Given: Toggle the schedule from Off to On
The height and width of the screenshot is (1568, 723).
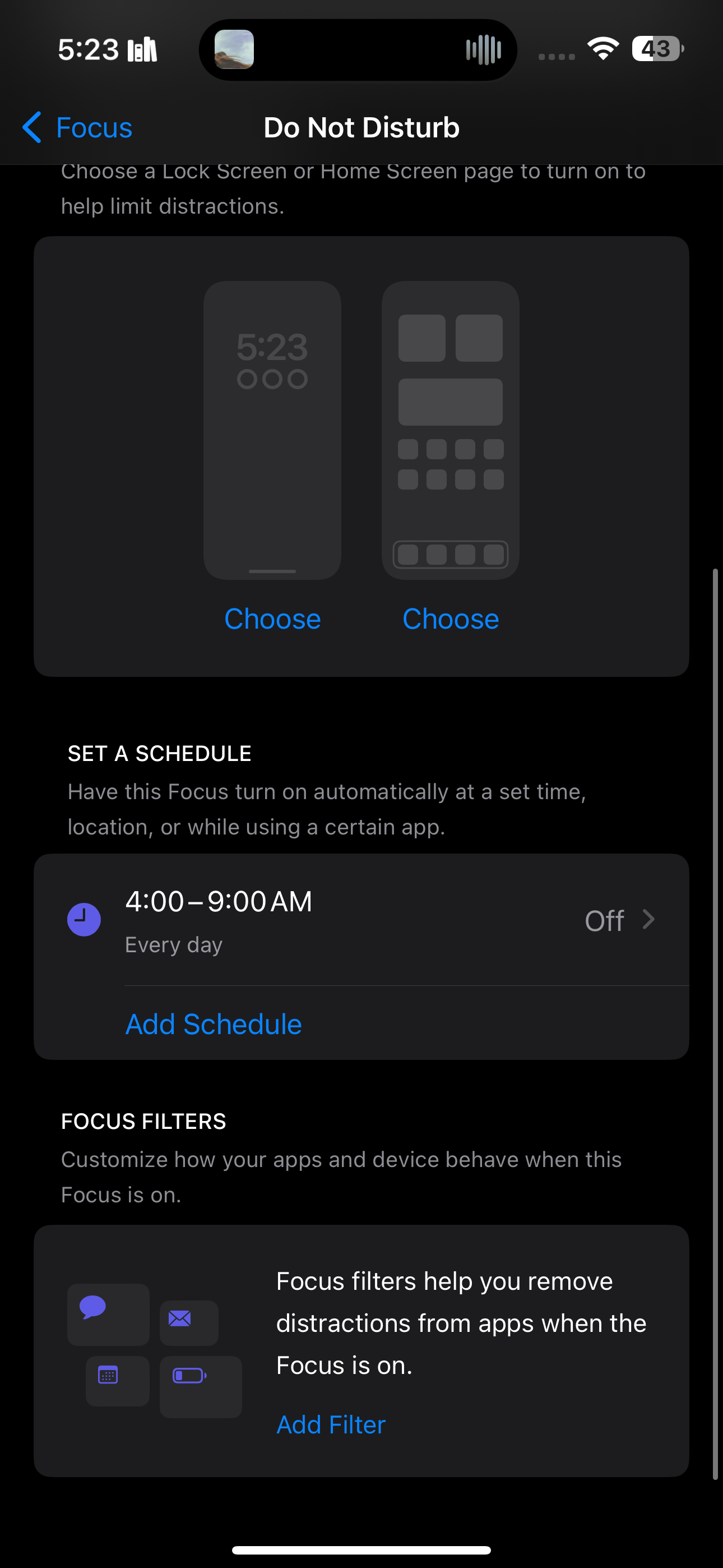Looking at the screenshot, I should [x=605, y=920].
